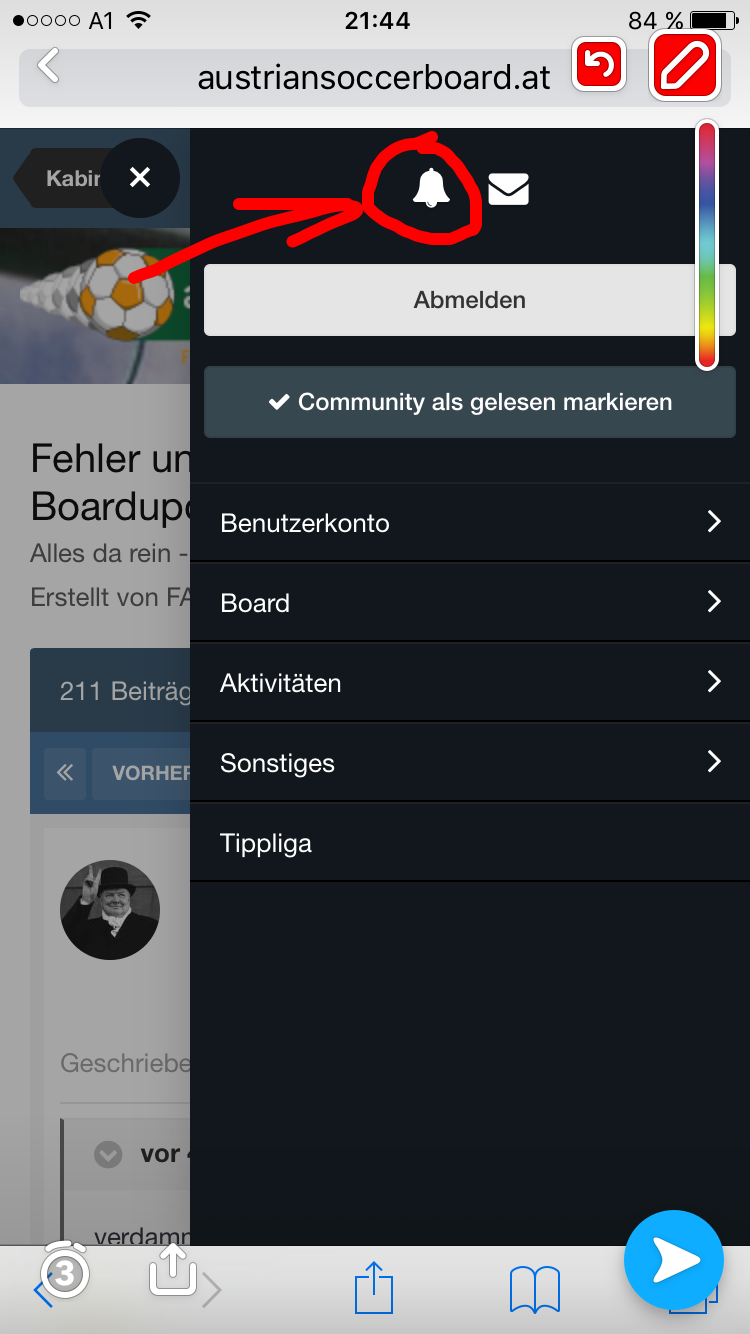This screenshot has width=750, height=1334.
Task: Select the red pen drawing tool
Action: coord(686,66)
